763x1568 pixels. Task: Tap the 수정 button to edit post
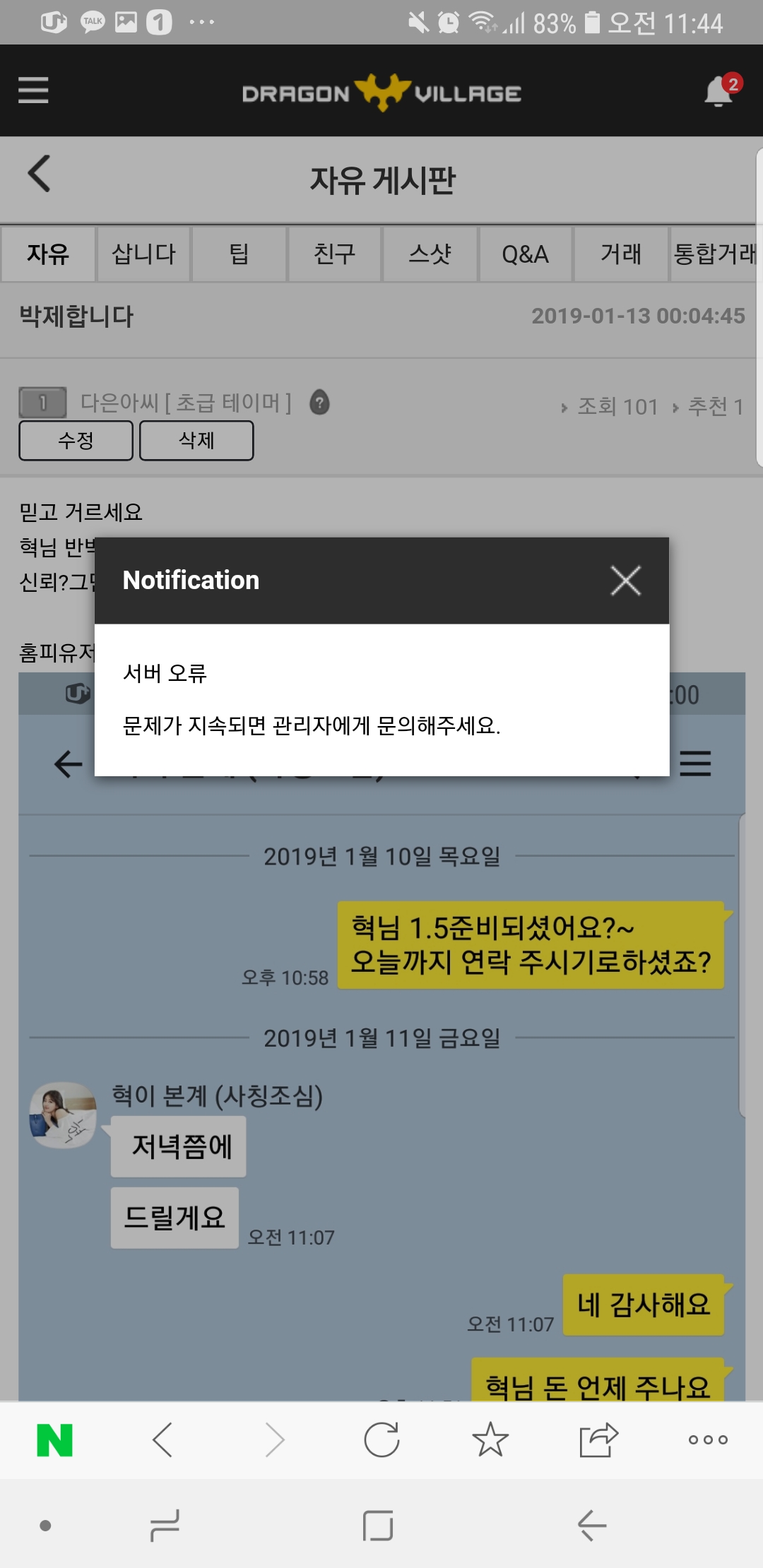tap(76, 441)
